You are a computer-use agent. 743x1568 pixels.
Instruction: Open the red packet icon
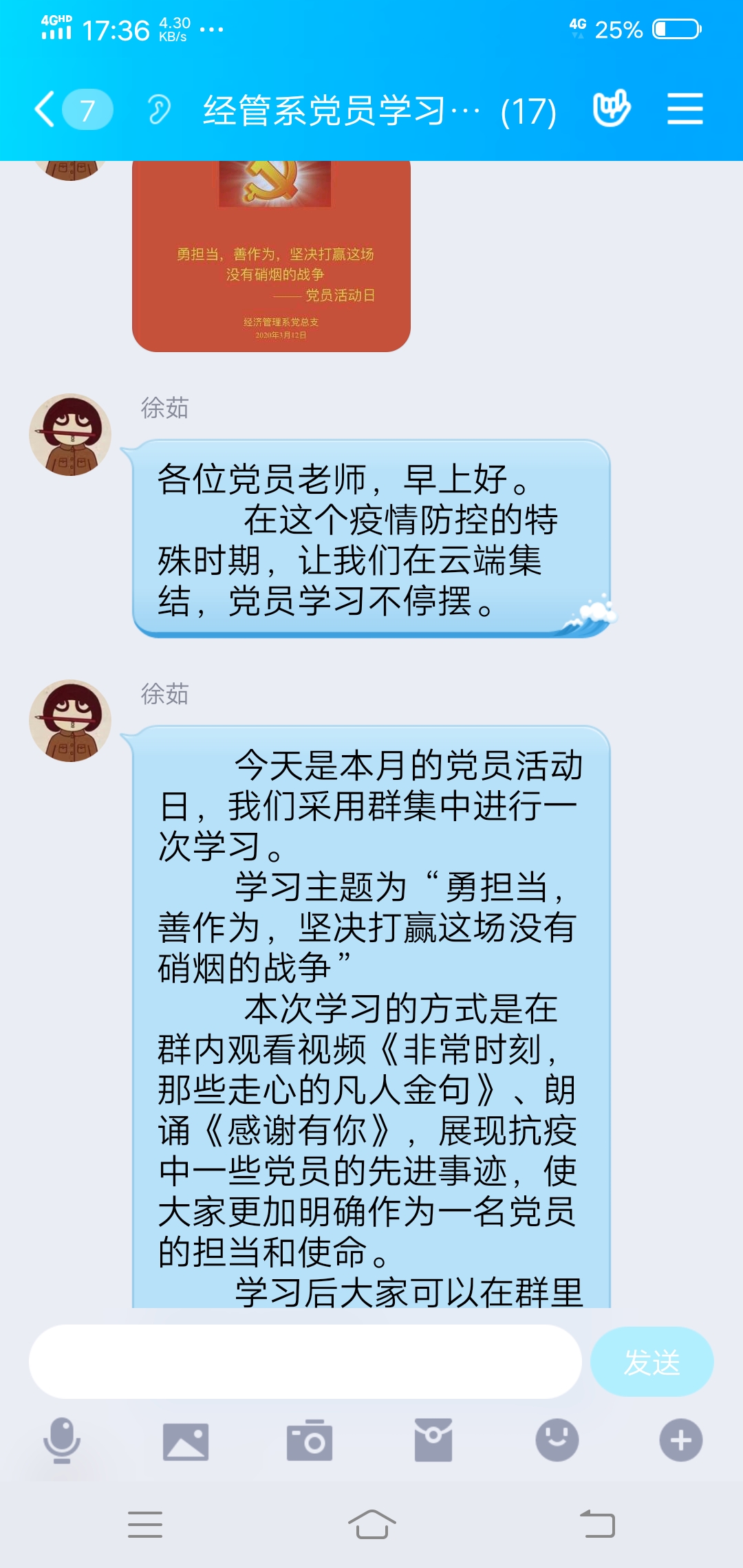click(x=433, y=1440)
